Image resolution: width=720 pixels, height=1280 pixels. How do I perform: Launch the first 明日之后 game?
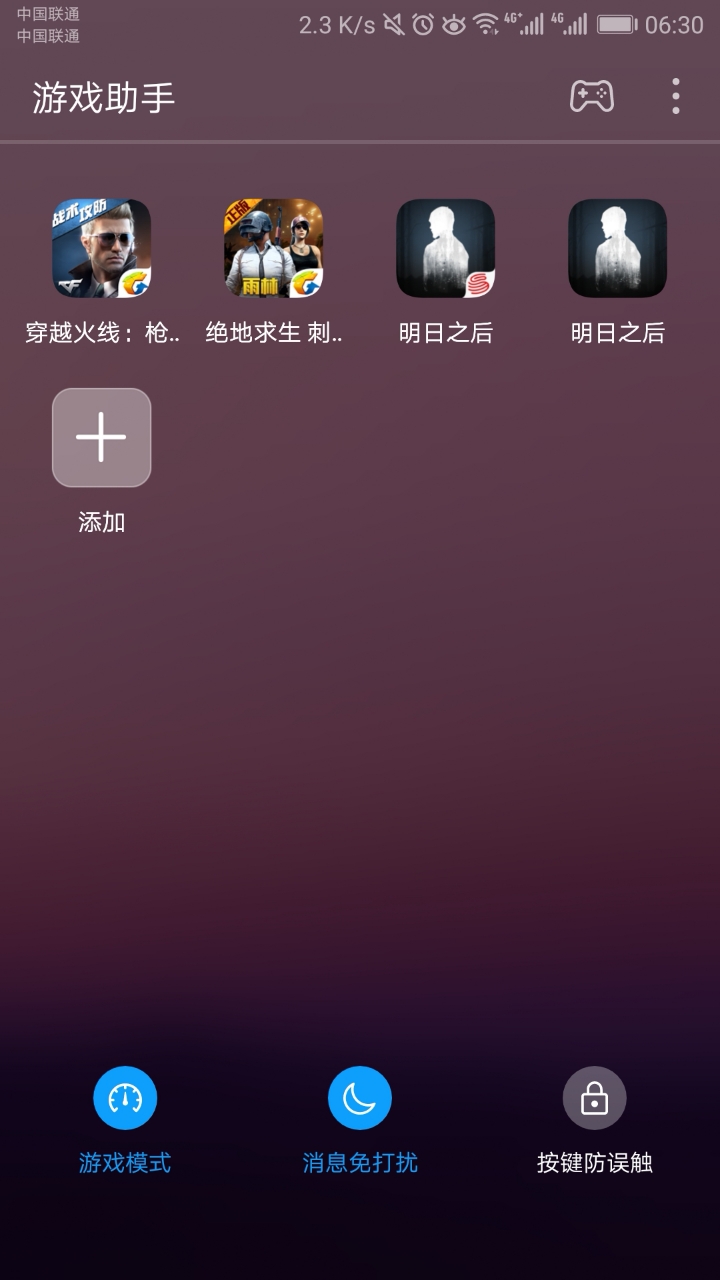445,248
